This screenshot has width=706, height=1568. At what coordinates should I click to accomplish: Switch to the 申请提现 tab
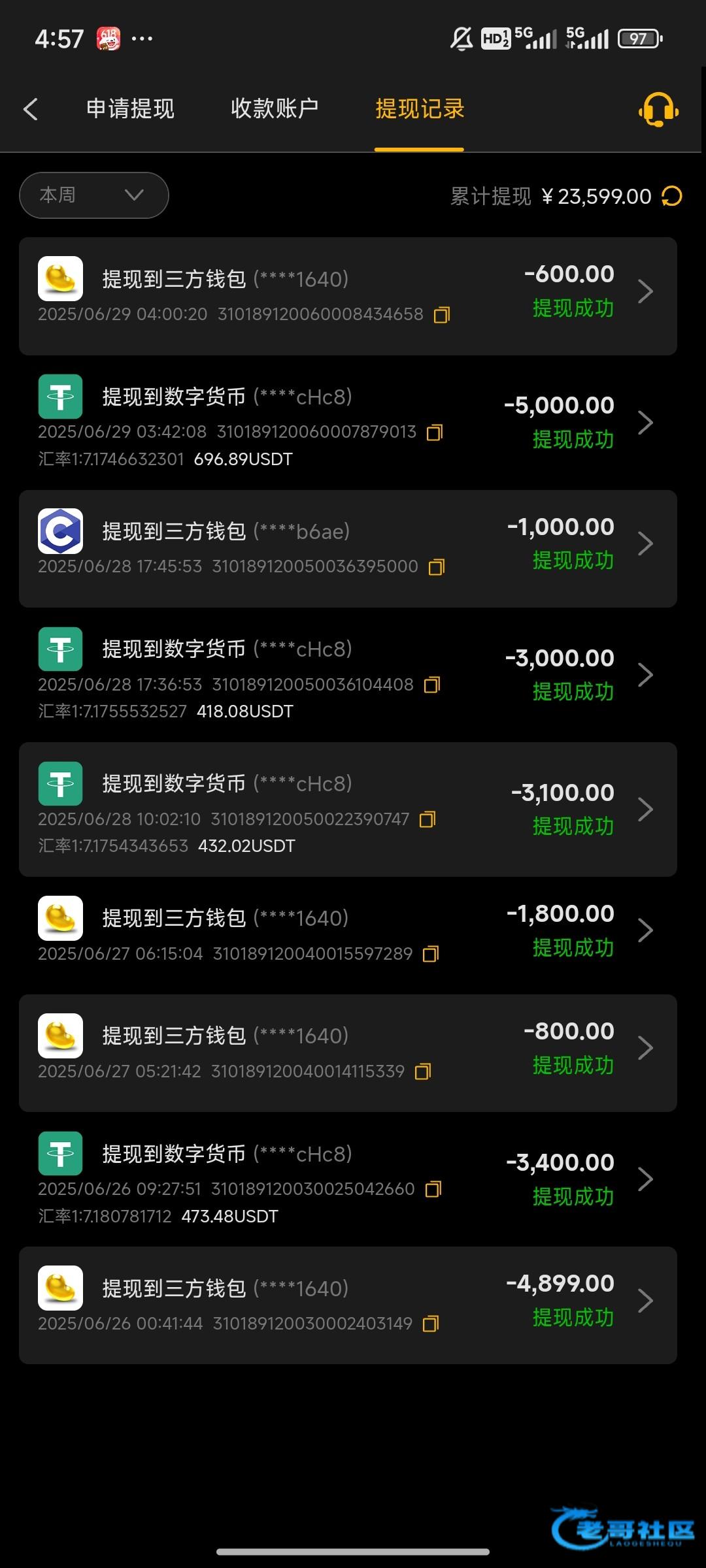[131, 109]
